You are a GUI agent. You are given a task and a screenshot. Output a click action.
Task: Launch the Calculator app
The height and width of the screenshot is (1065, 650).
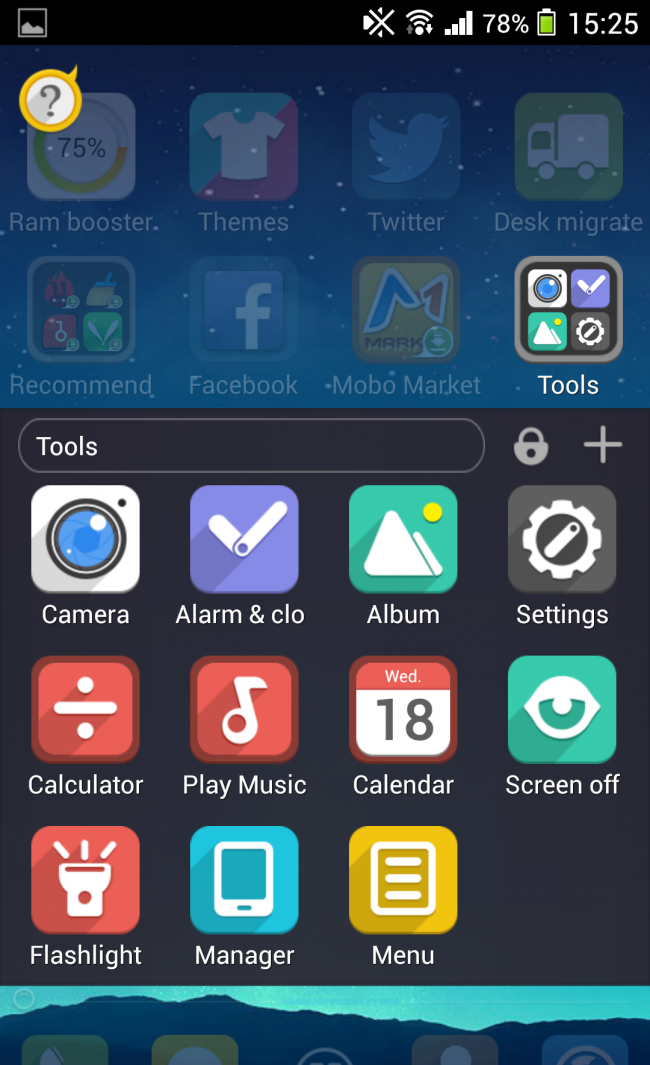(85, 710)
